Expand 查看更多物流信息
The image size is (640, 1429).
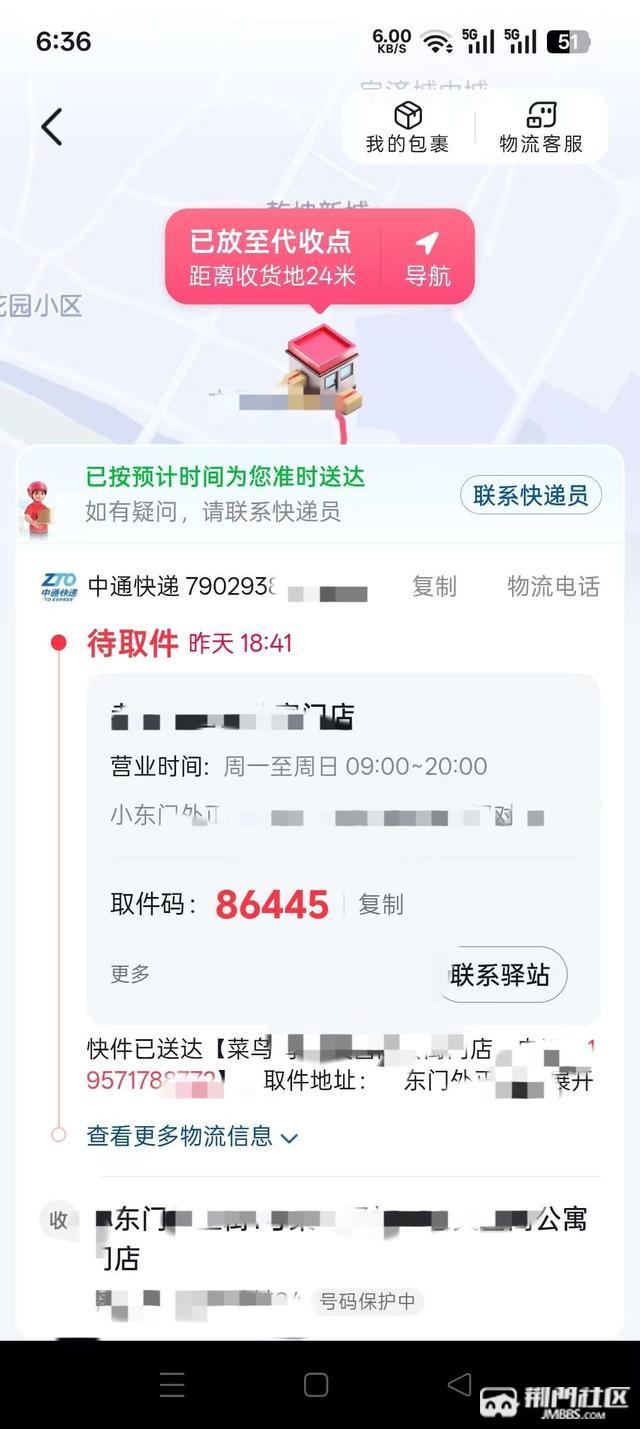192,1137
